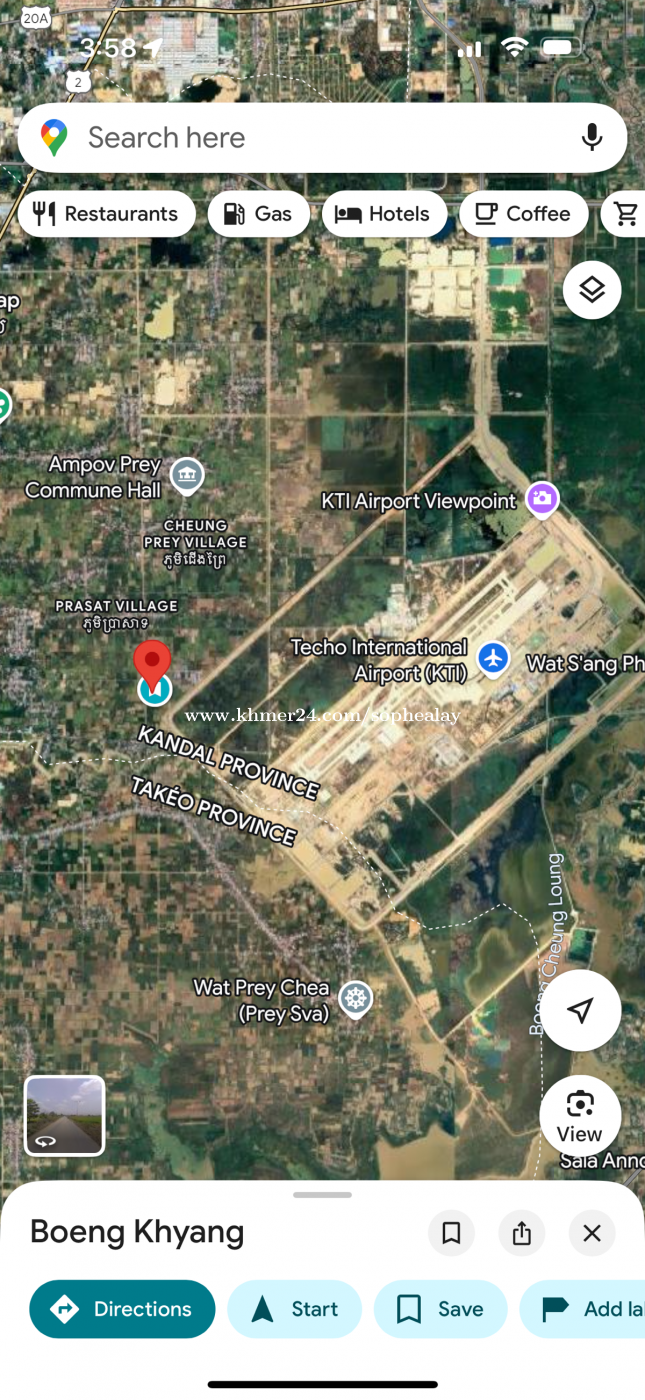Share the Boeng Khyang location
Screen dimensions: 645x1400
522,1233
